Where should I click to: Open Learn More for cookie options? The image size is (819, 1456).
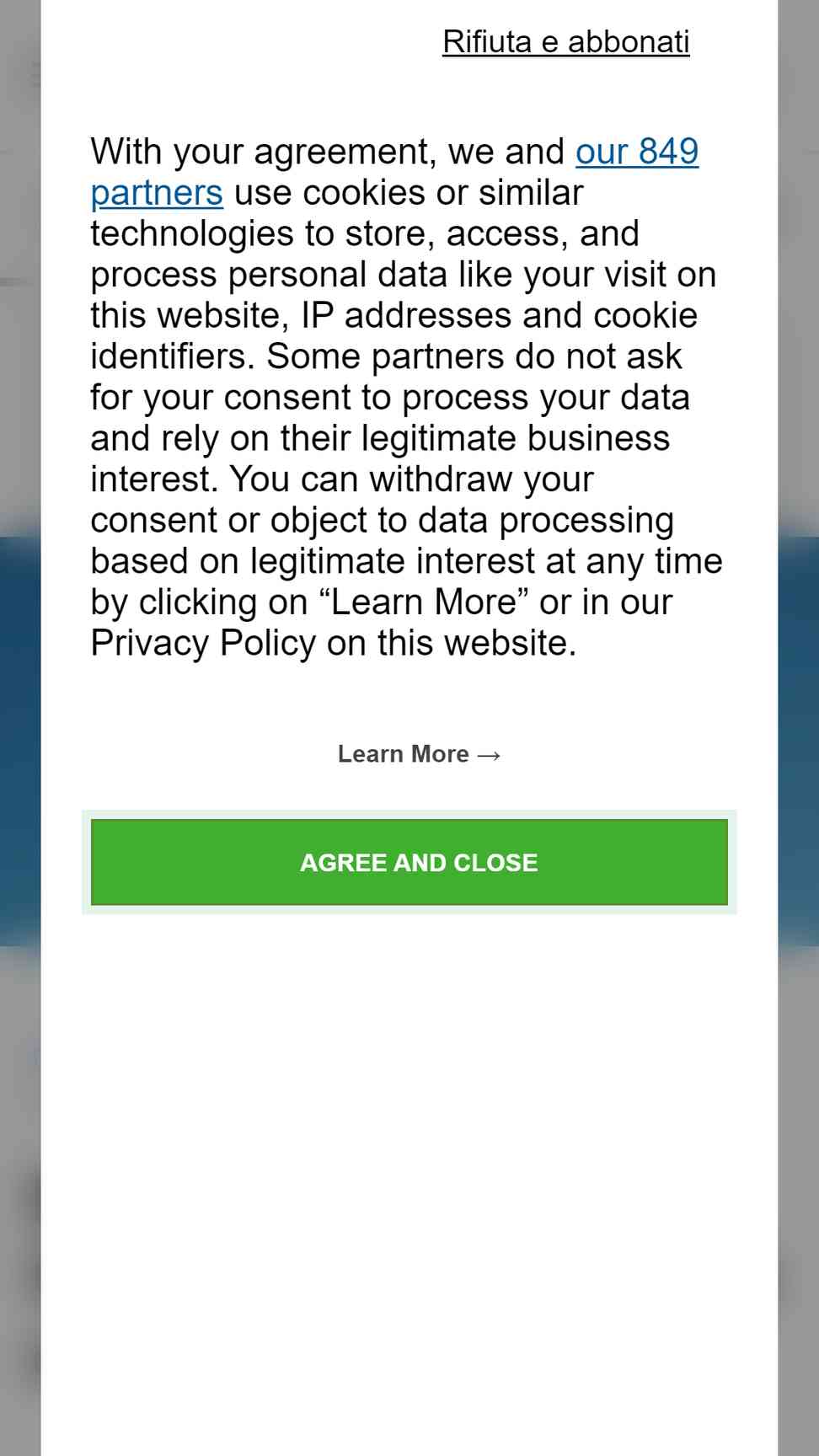point(420,753)
